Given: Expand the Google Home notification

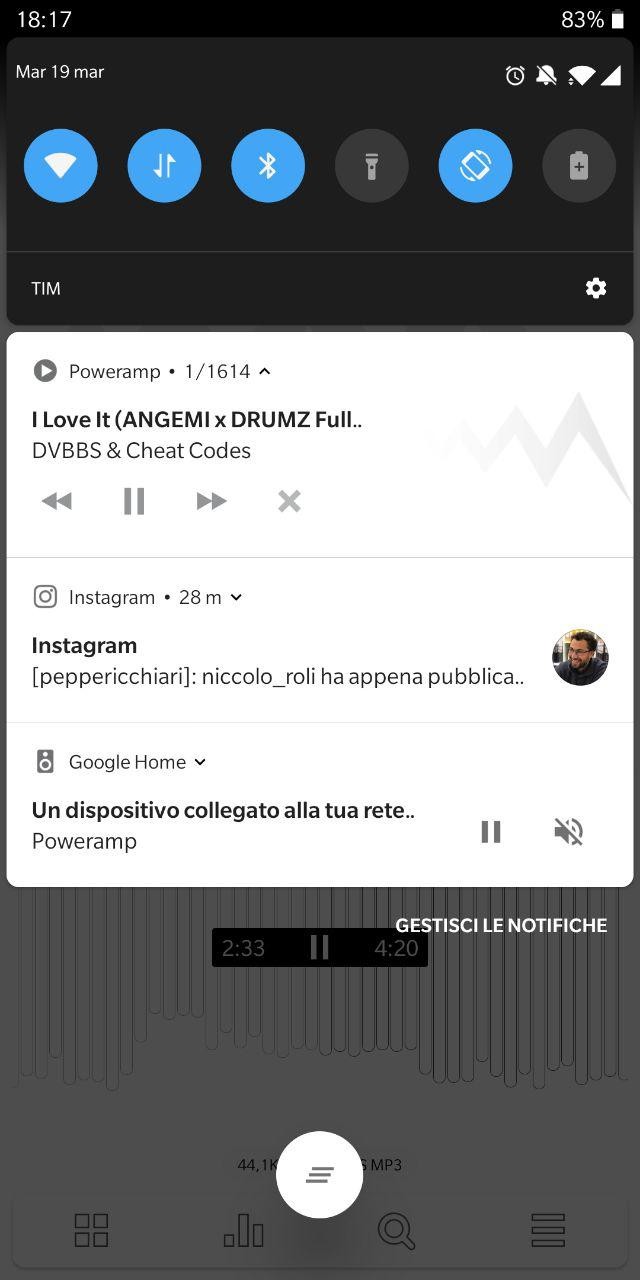Looking at the screenshot, I should 200,762.
